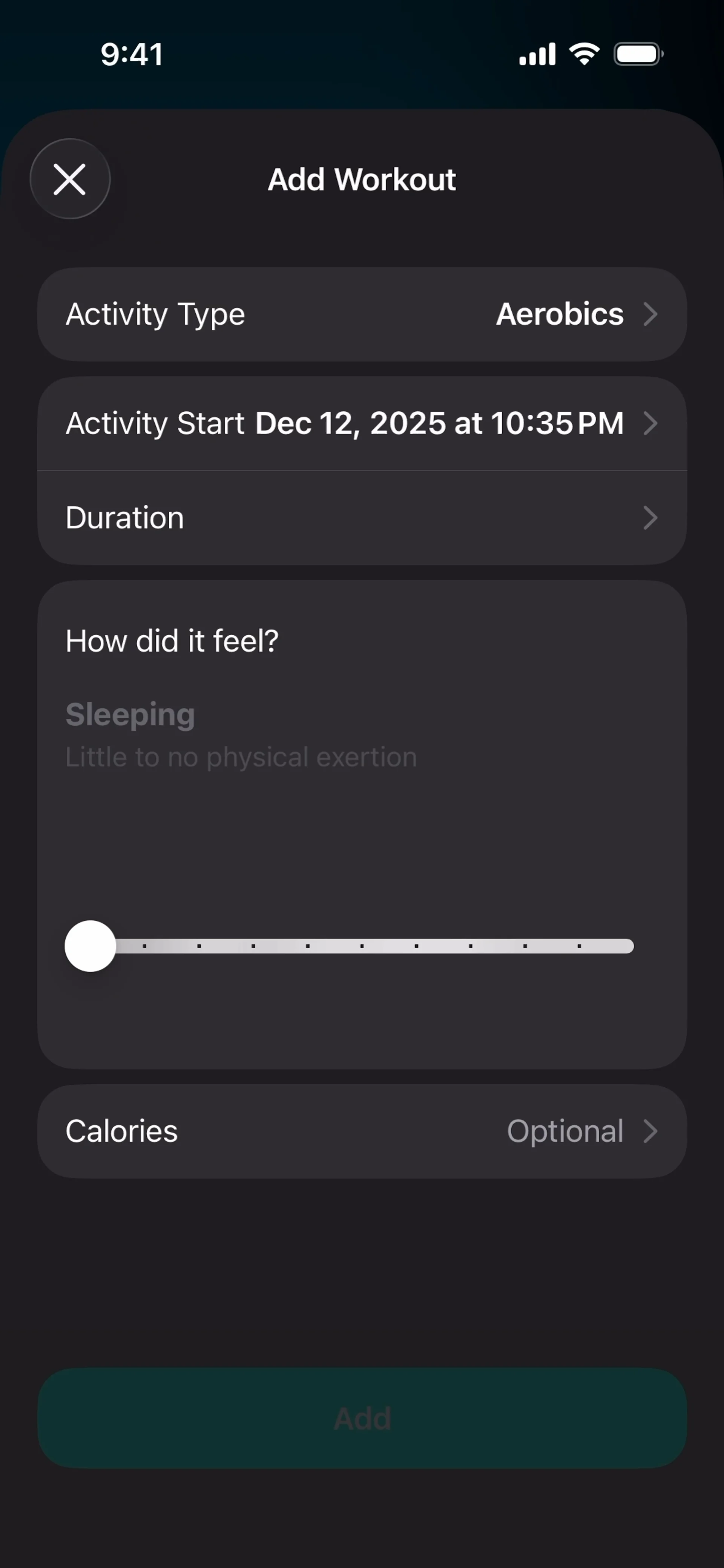Open the Duration setting
The width and height of the screenshot is (724, 1568).
click(x=362, y=518)
